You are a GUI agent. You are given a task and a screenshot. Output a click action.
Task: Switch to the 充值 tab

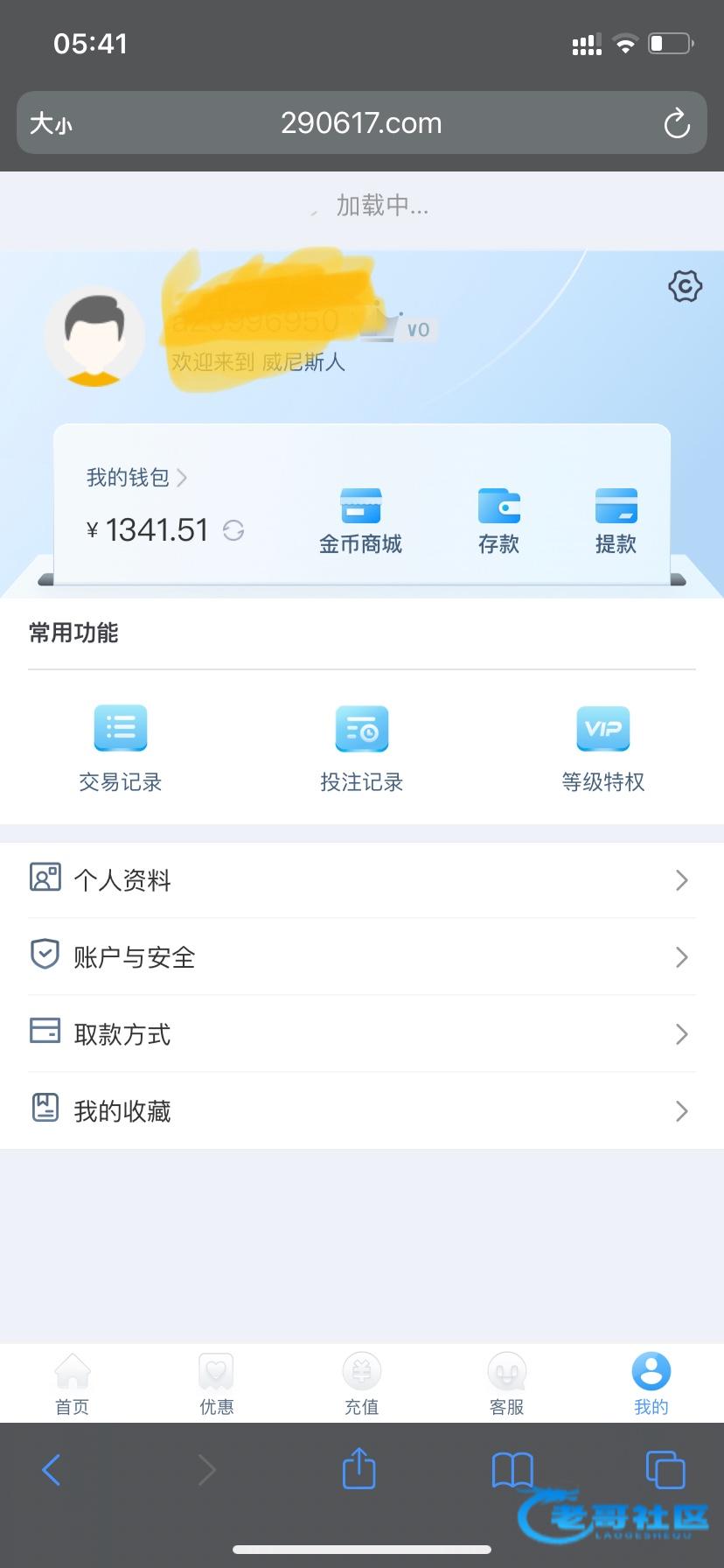point(361,1384)
